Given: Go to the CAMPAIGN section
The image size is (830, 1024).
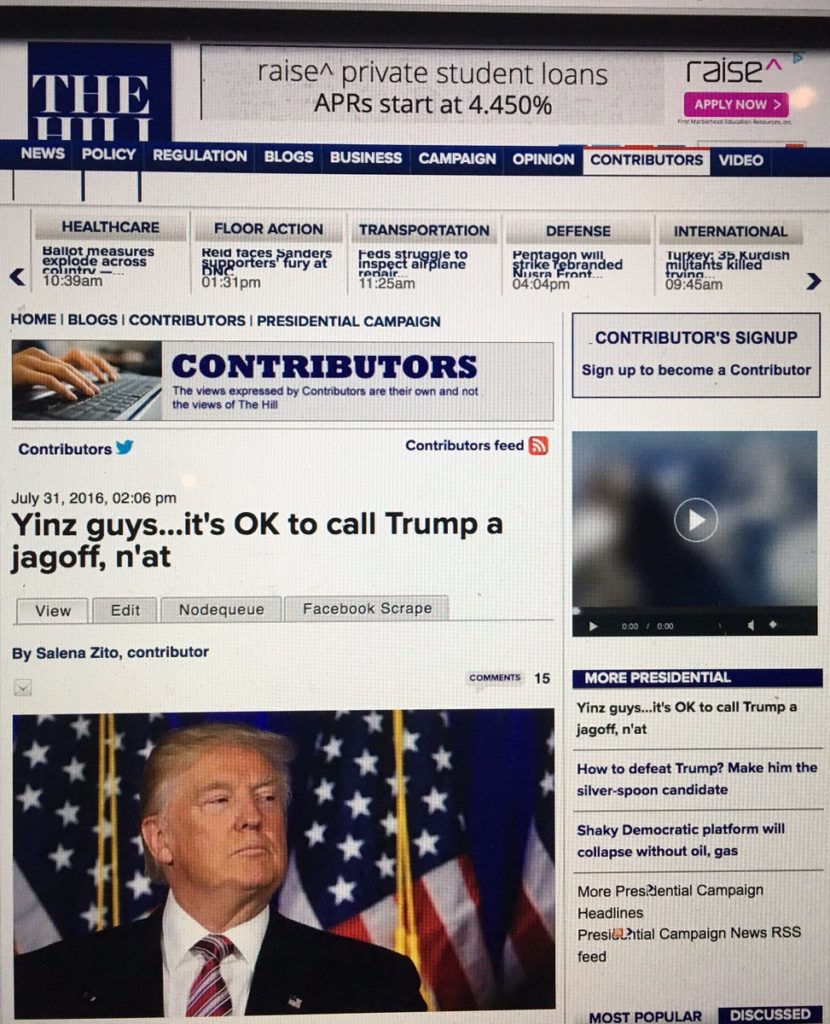Looking at the screenshot, I should tap(456, 158).
